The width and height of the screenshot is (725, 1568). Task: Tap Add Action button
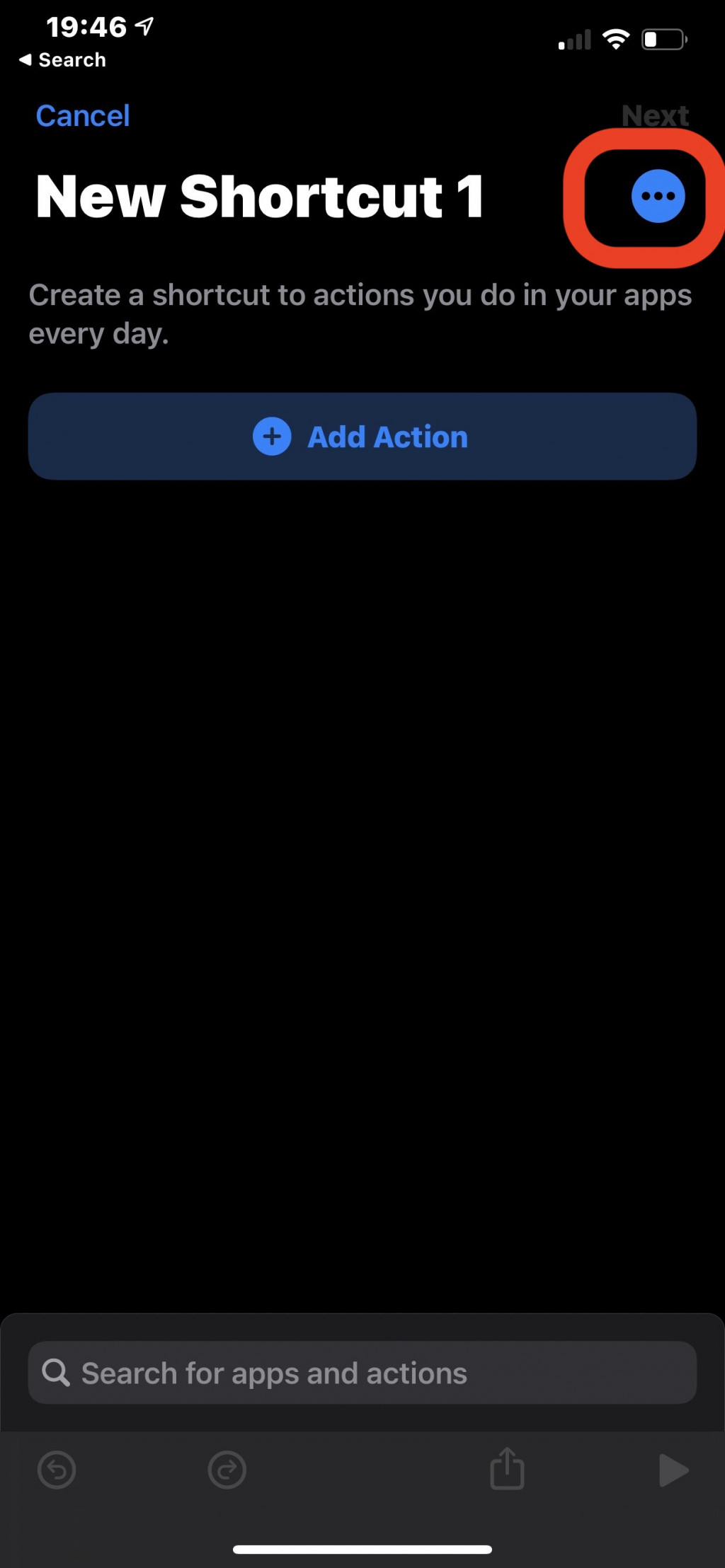pos(362,437)
